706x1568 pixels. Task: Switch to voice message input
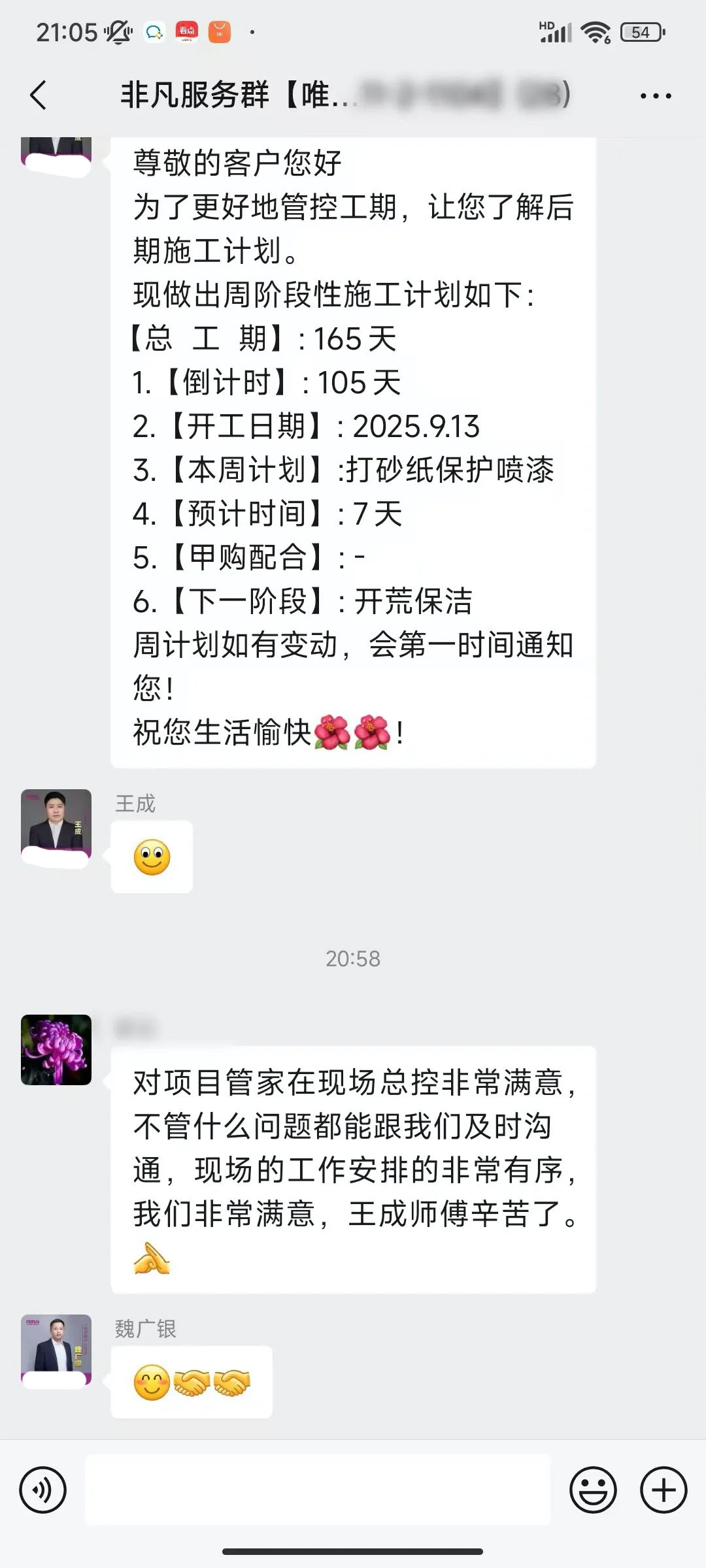tap(43, 1490)
